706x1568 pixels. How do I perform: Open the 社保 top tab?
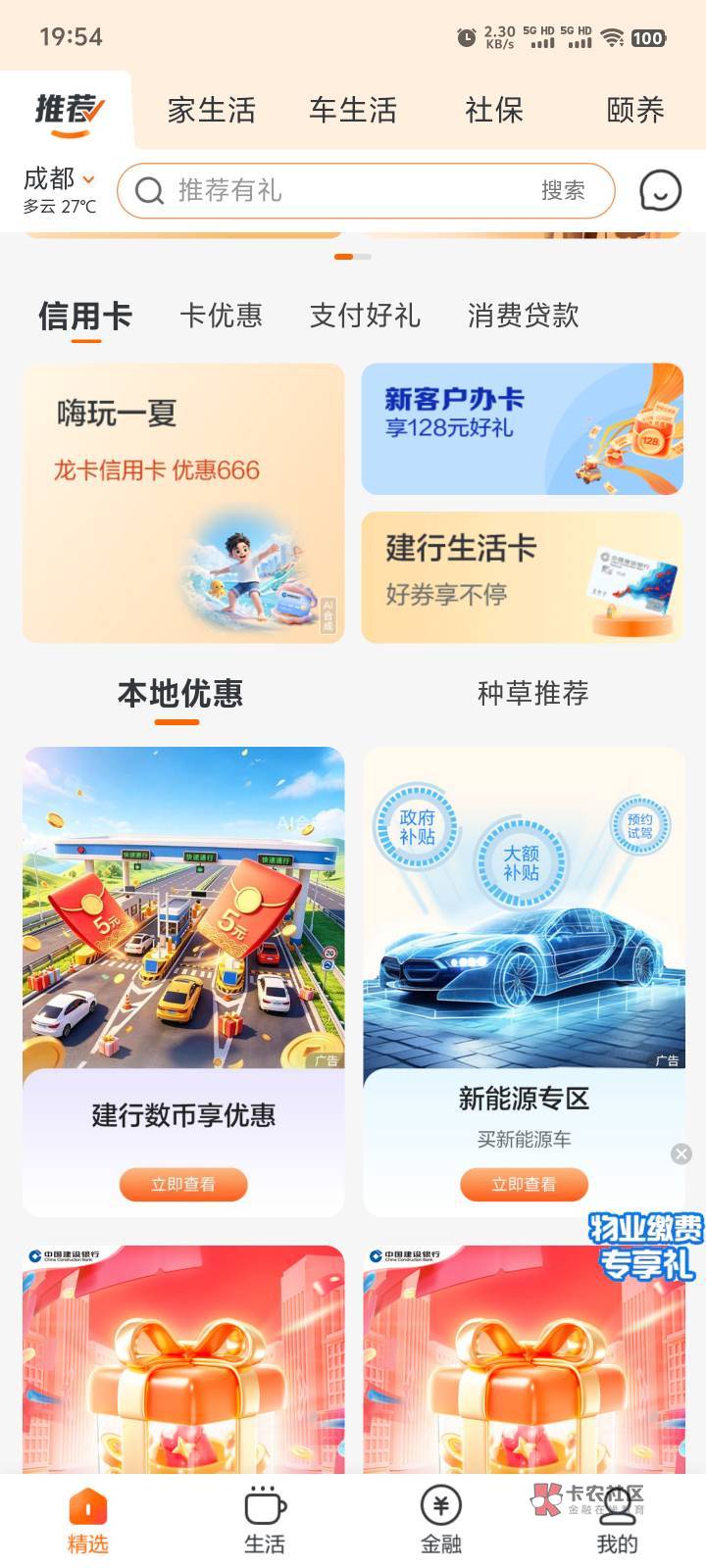click(494, 110)
